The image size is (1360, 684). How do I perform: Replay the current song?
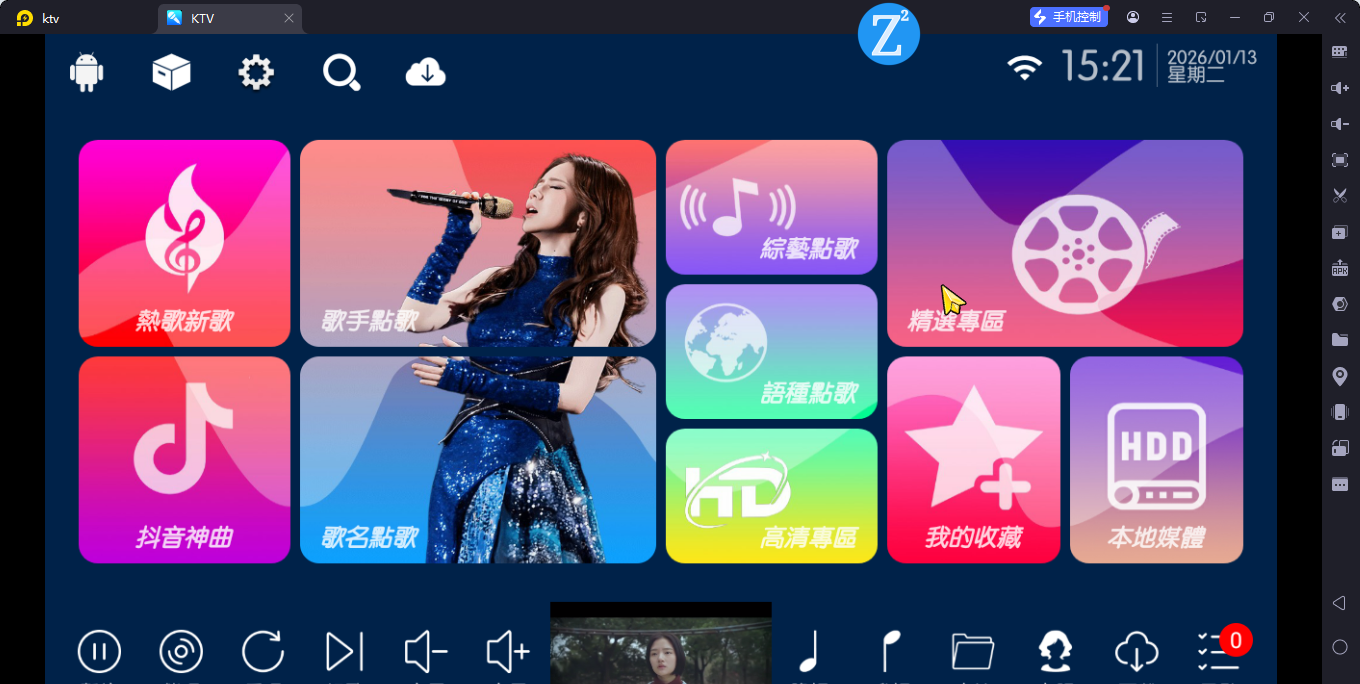coord(263,653)
